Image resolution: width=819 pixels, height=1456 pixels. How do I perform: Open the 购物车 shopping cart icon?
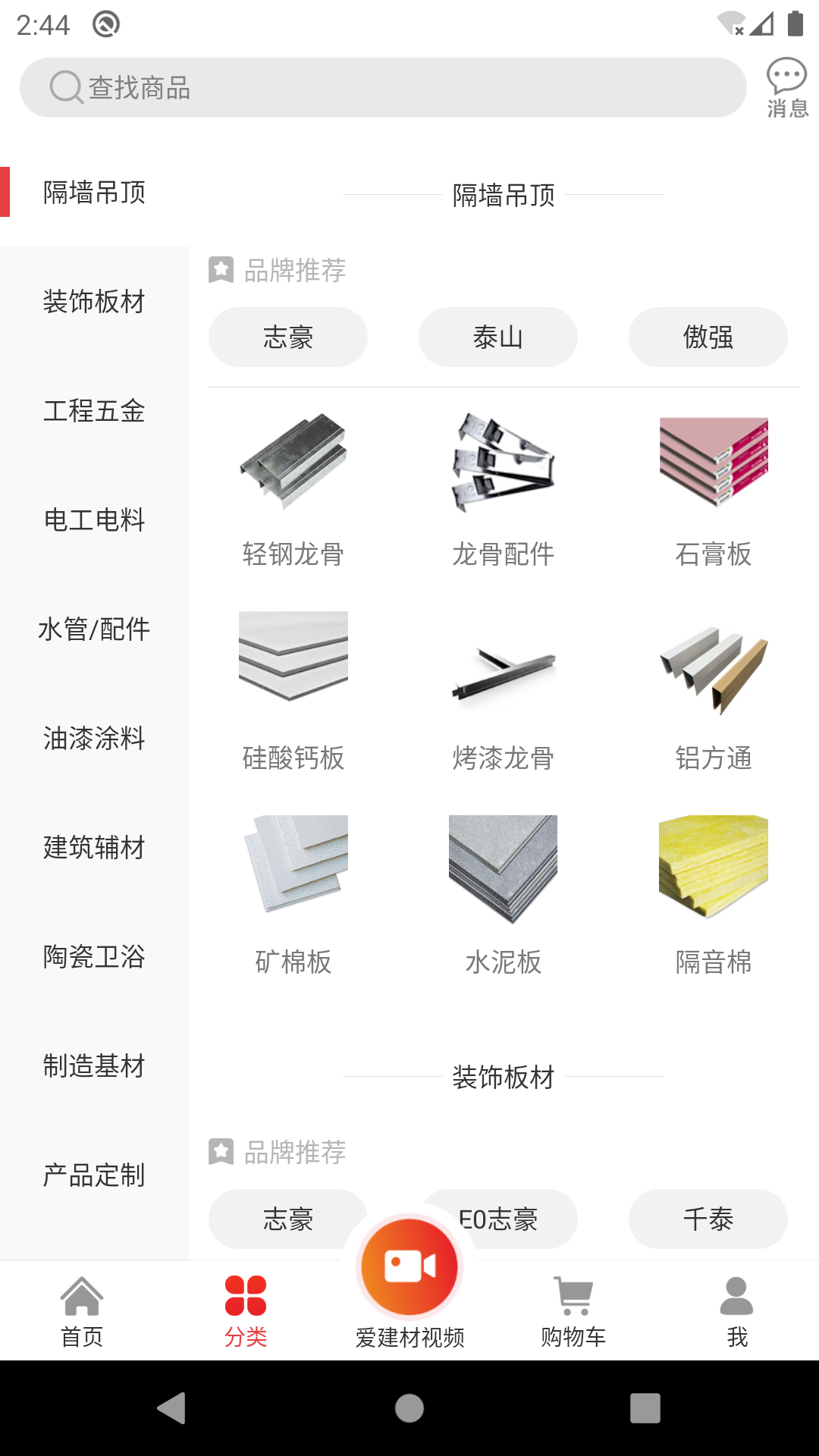point(573,1299)
